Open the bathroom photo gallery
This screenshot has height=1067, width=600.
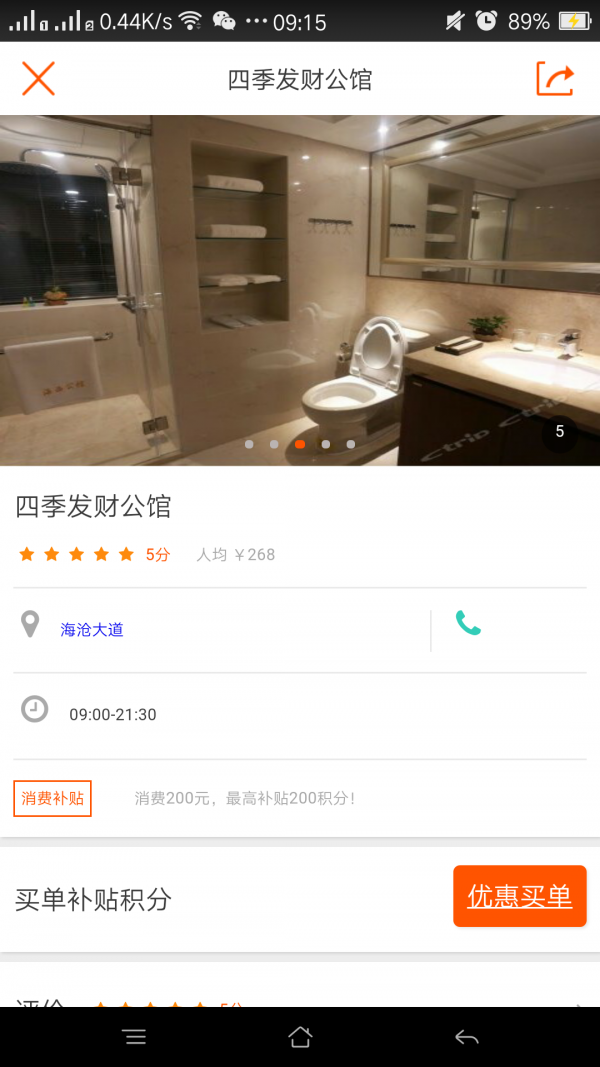(300, 290)
